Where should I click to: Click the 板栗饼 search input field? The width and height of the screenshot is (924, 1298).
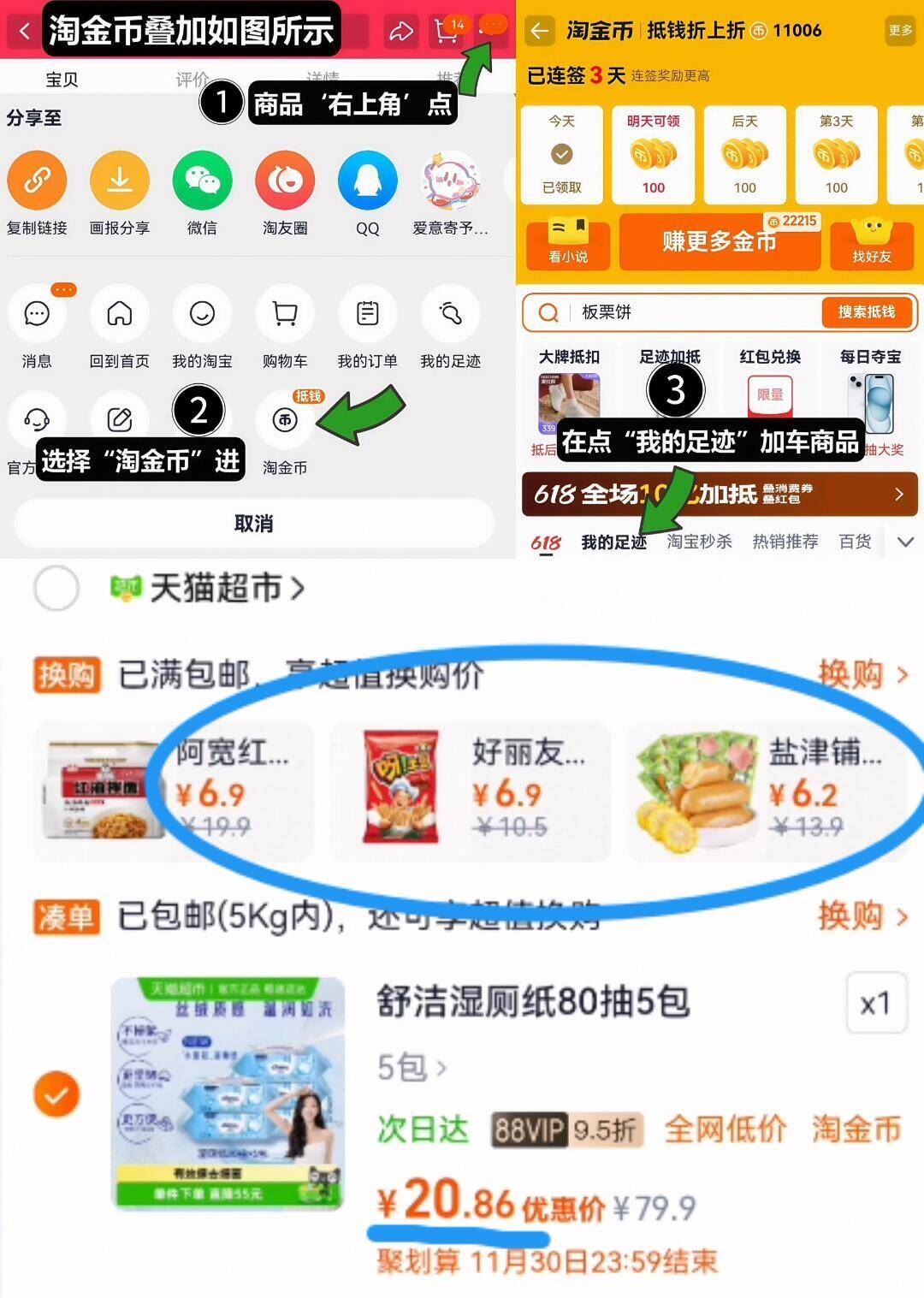pos(676,312)
